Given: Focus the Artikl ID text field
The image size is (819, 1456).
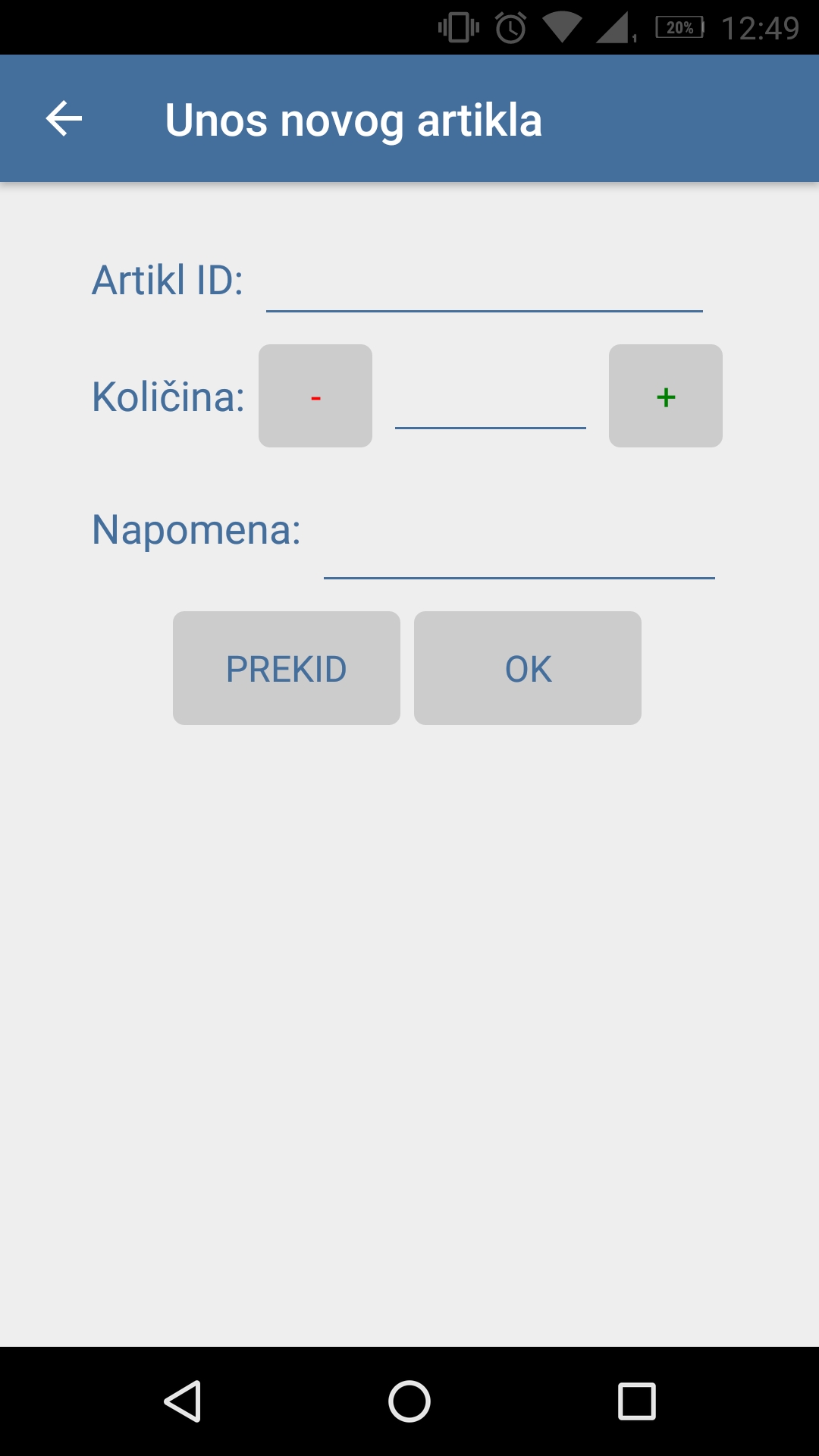Looking at the screenshot, I should 485,280.
